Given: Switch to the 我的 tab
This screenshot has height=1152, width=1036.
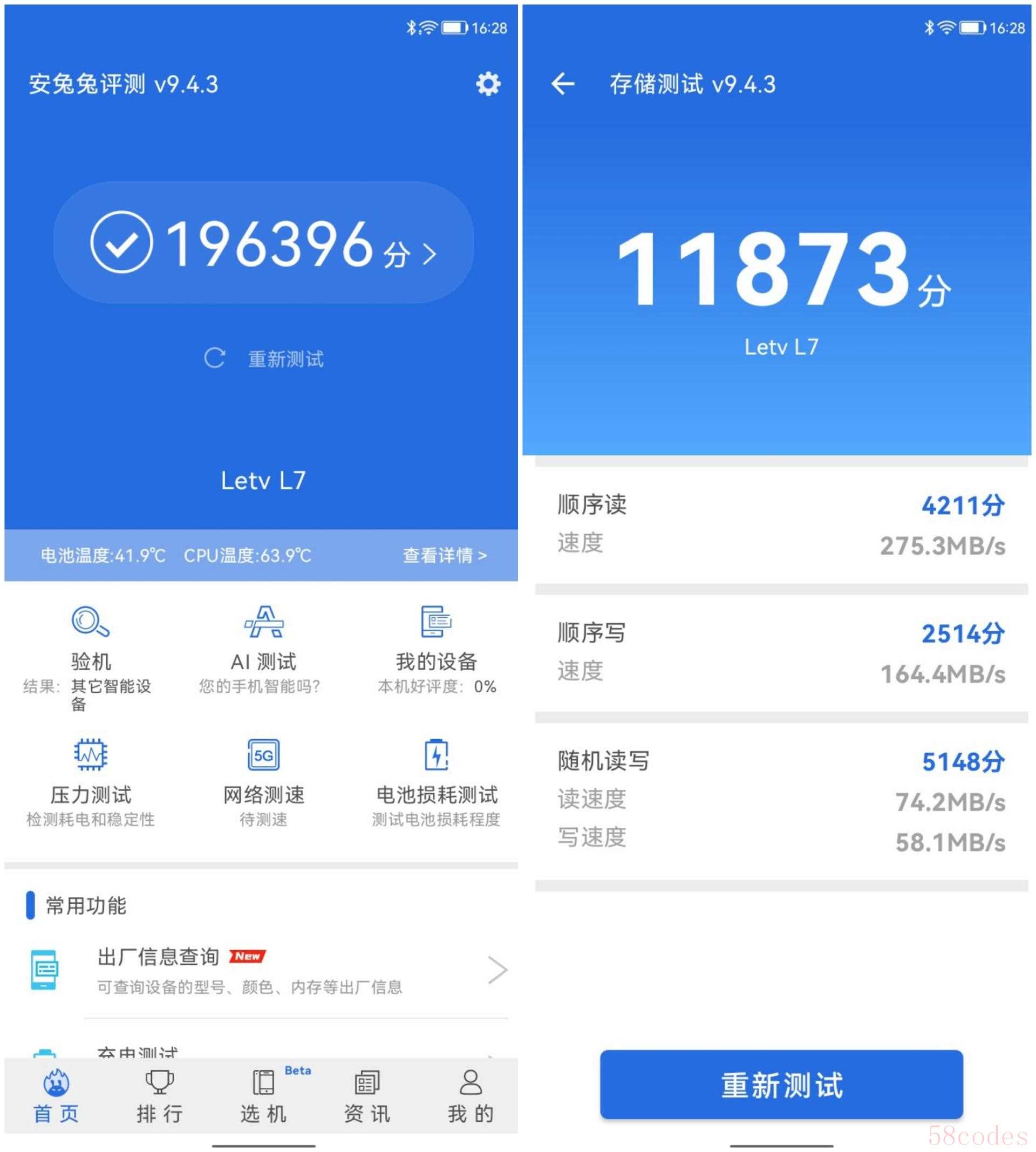Looking at the screenshot, I should click(471, 1097).
